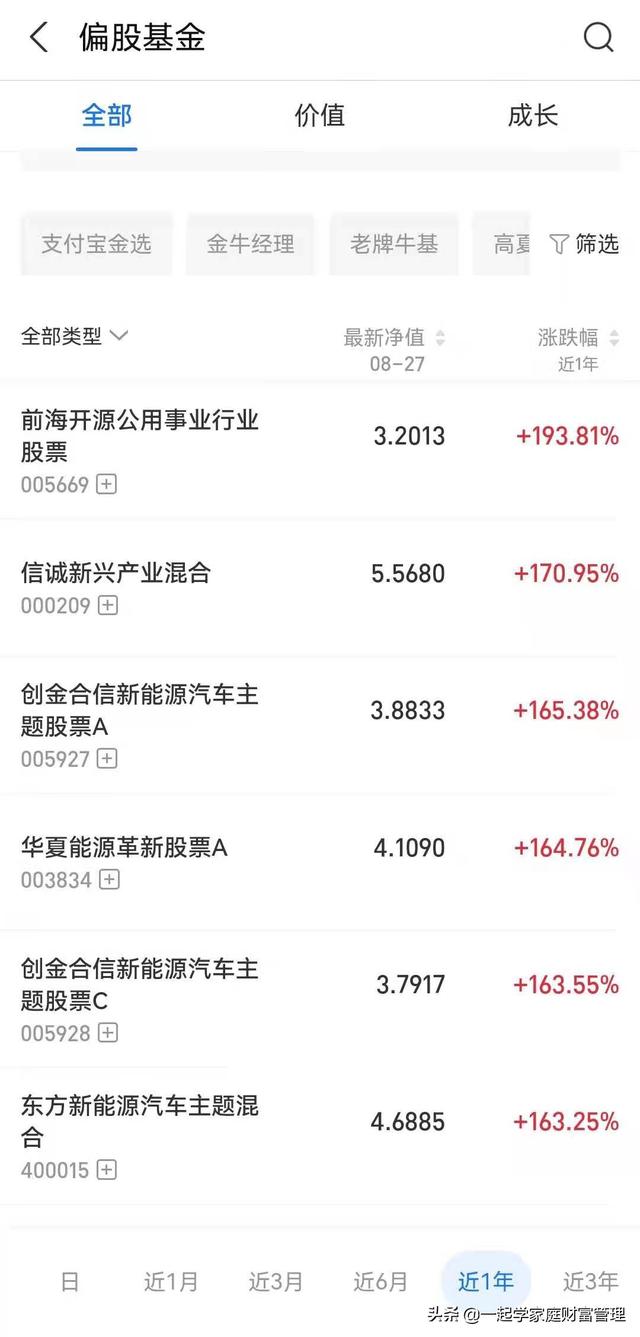Go back using the top-left arrow

(39, 38)
